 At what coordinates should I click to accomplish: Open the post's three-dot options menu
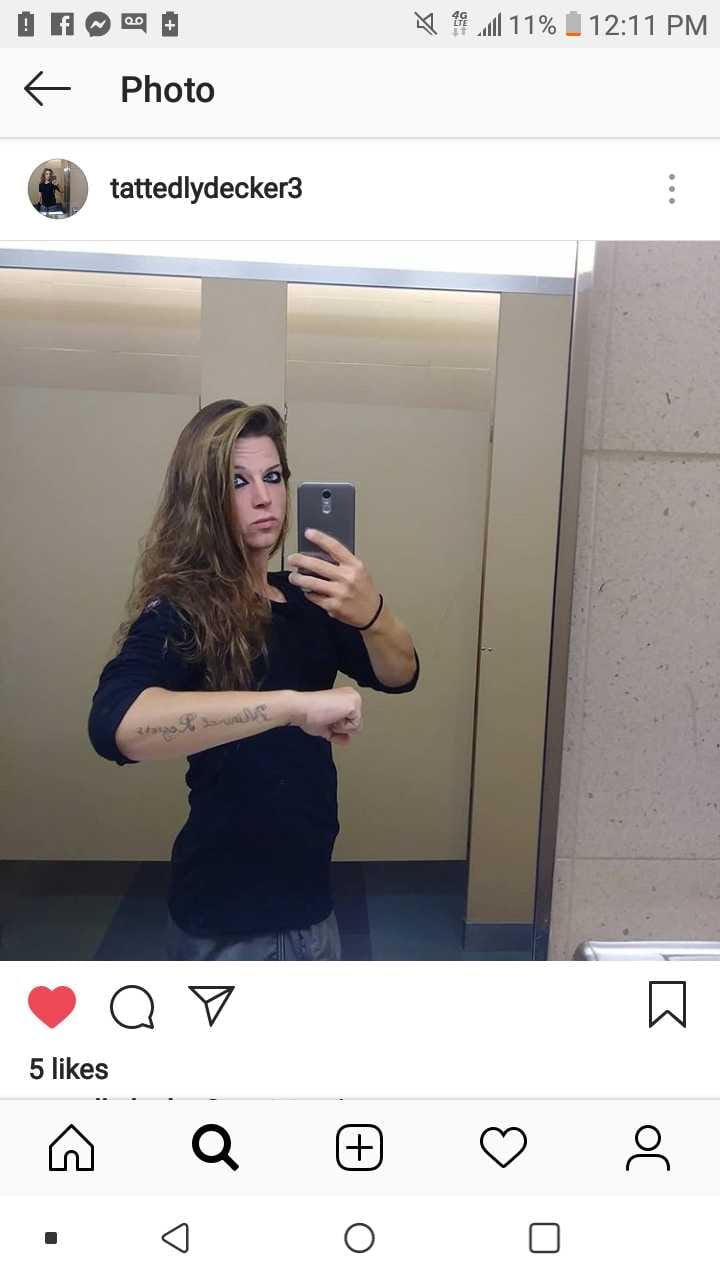[x=672, y=188]
